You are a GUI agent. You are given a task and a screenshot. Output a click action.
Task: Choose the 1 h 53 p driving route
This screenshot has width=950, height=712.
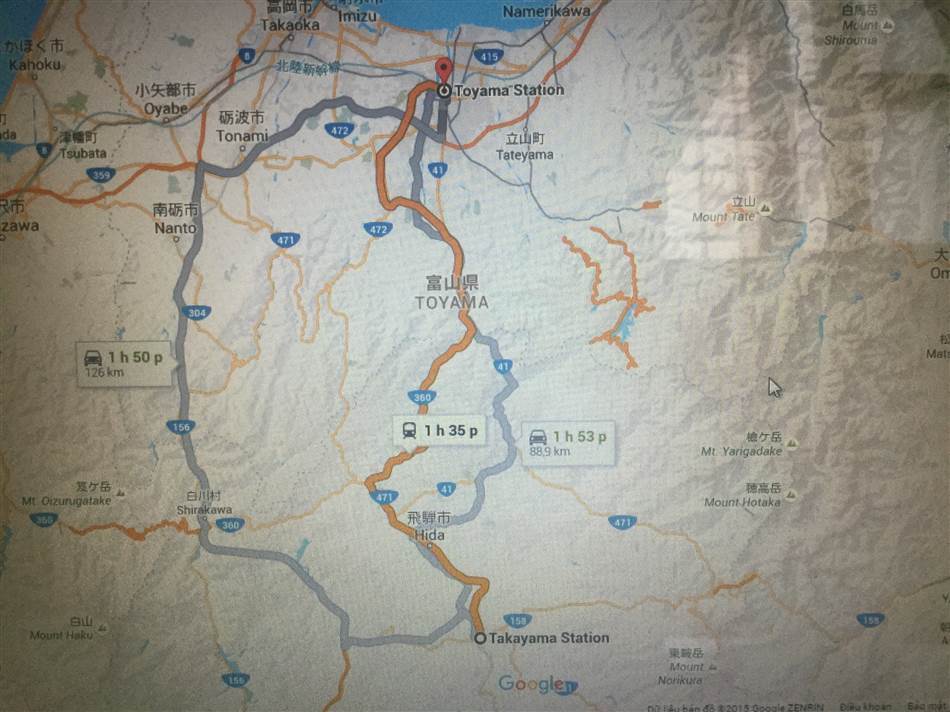567,441
